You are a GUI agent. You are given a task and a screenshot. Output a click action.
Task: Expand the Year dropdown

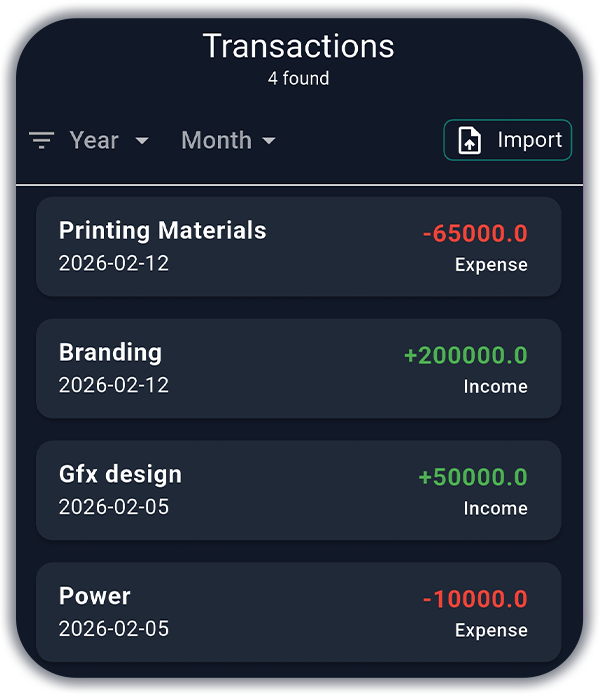[109, 141]
